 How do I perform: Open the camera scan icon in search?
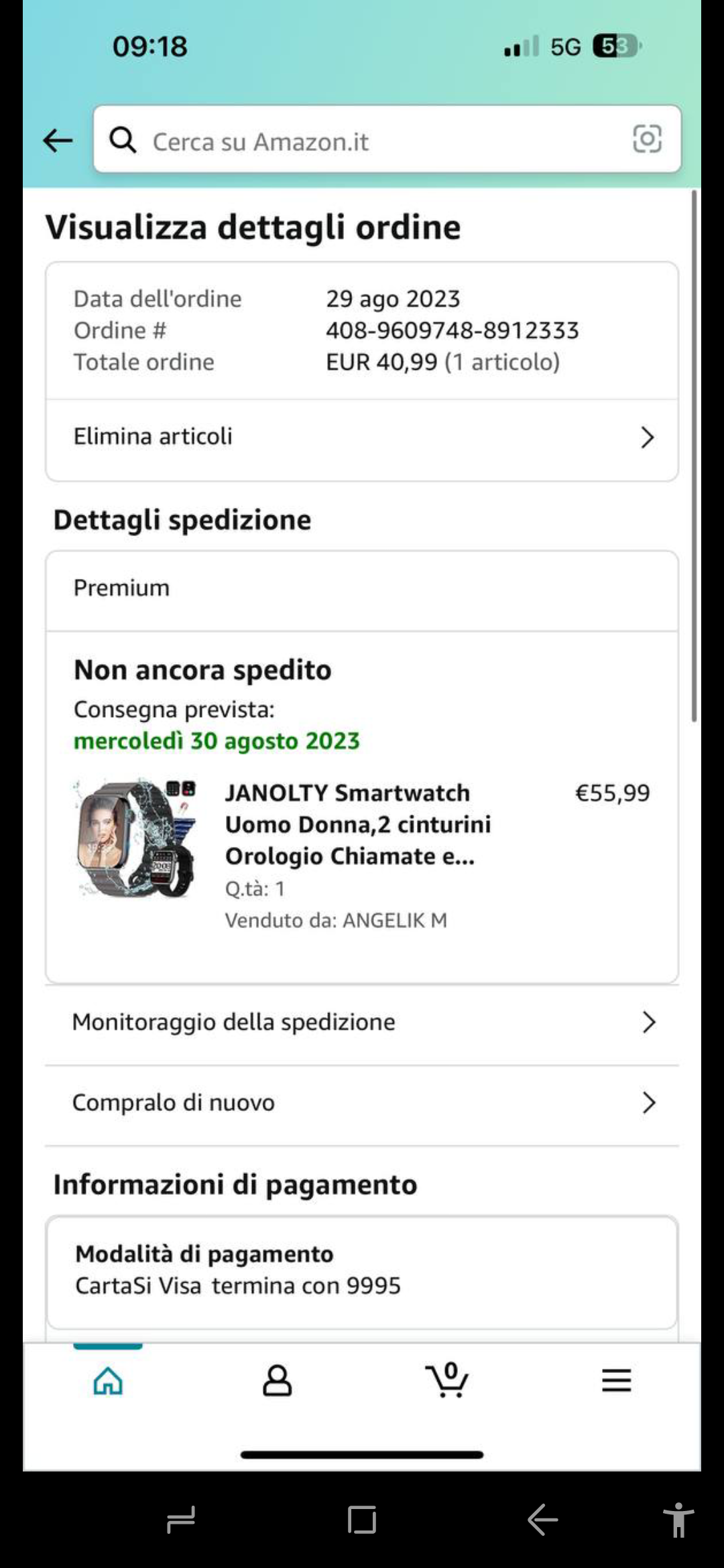click(x=647, y=139)
